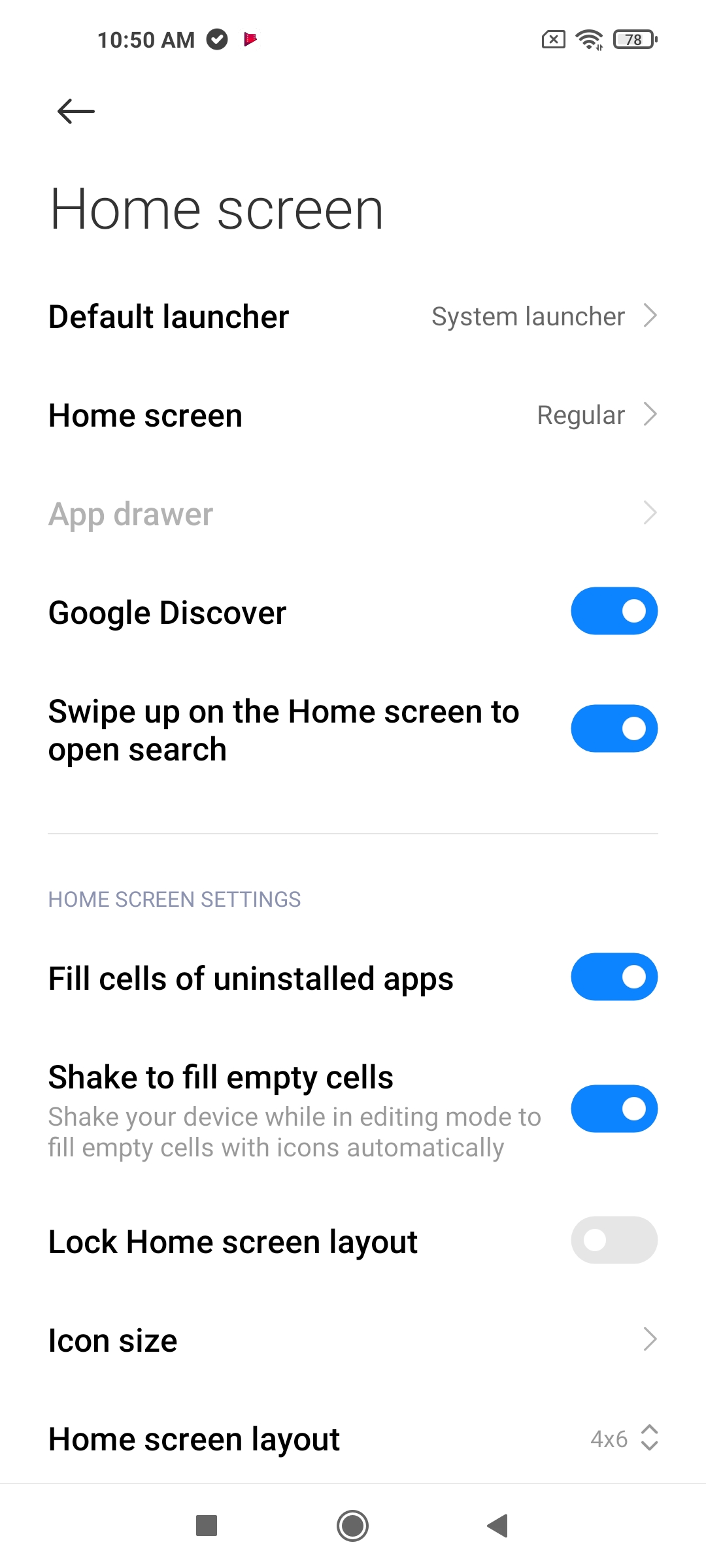Open Home screen mode set to Regular
Viewport: 706px width, 1568px height.
click(x=353, y=416)
